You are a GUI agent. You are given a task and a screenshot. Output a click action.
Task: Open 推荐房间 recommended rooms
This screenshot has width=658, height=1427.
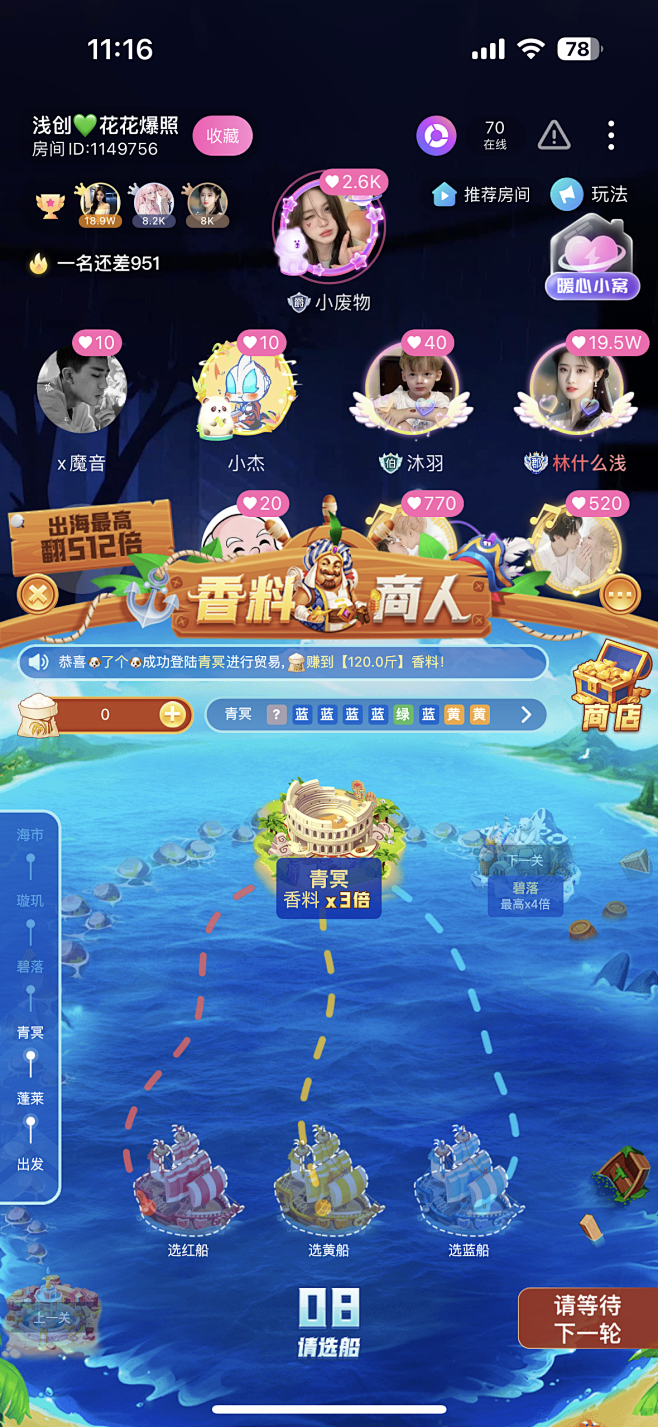pyautogui.click(x=481, y=194)
